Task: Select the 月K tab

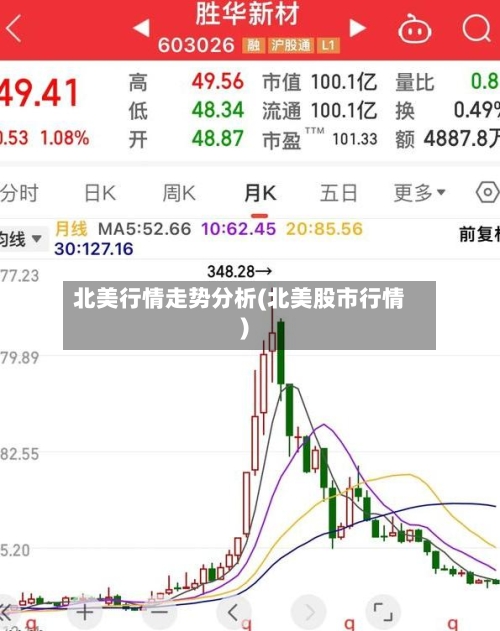Action: pyautogui.click(x=260, y=193)
